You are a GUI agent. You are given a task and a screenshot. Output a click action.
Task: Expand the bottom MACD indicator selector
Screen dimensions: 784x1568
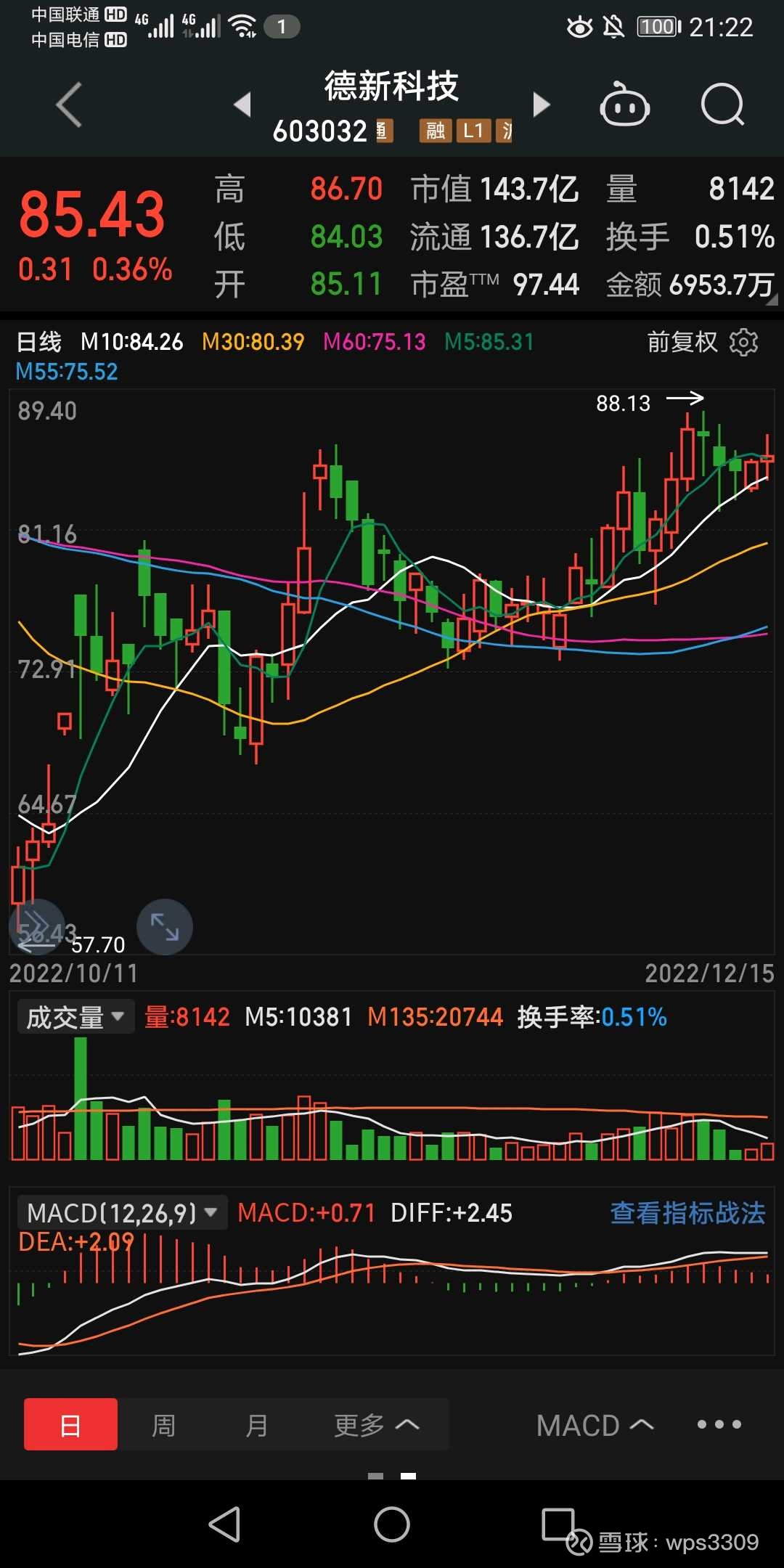click(595, 1425)
